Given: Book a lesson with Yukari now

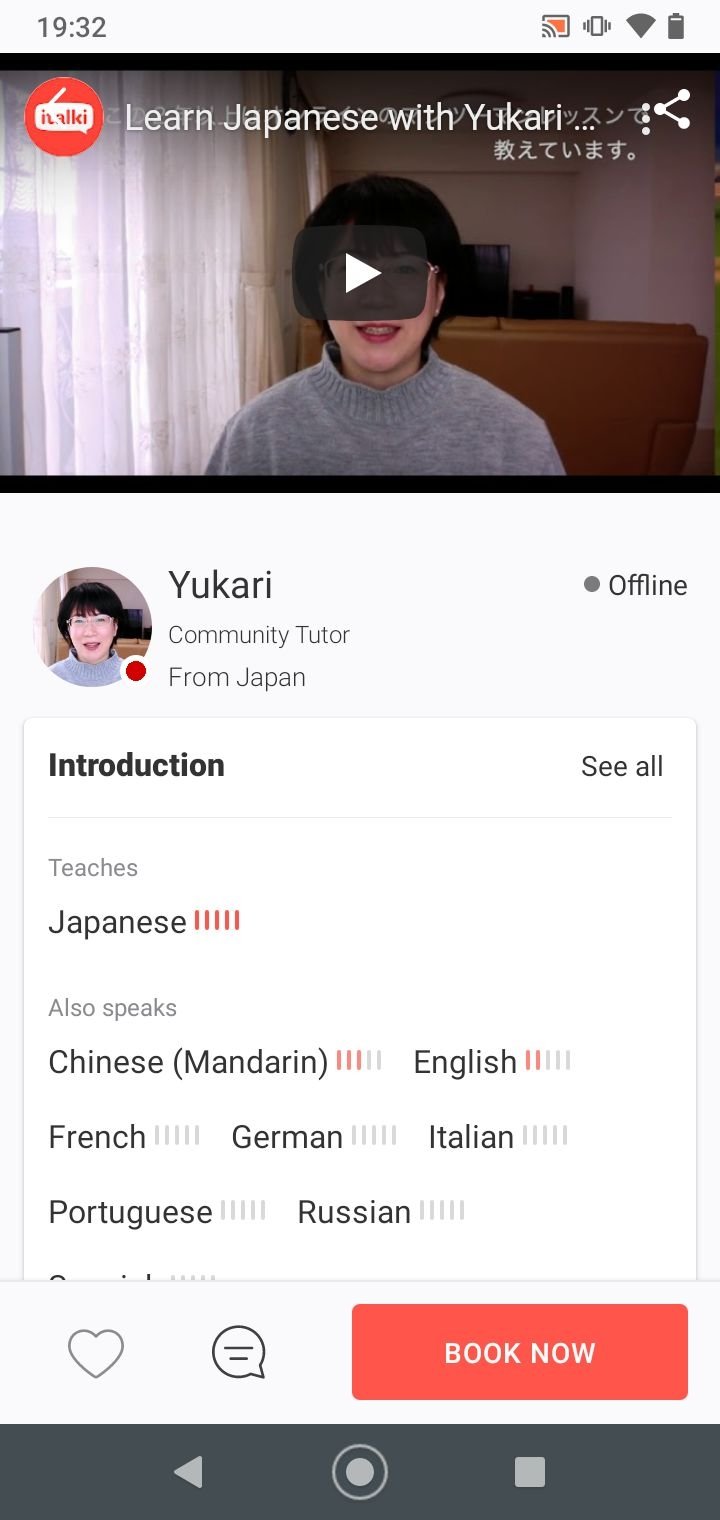Looking at the screenshot, I should pyautogui.click(x=519, y=1352).
